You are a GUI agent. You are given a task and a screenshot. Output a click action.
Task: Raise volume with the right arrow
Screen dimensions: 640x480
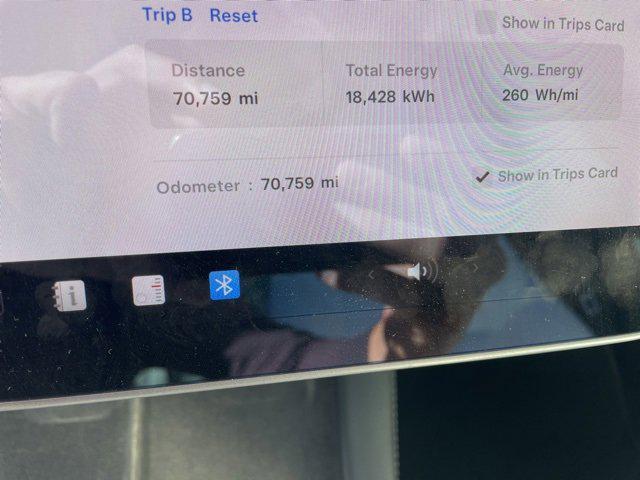coord(474,267)
